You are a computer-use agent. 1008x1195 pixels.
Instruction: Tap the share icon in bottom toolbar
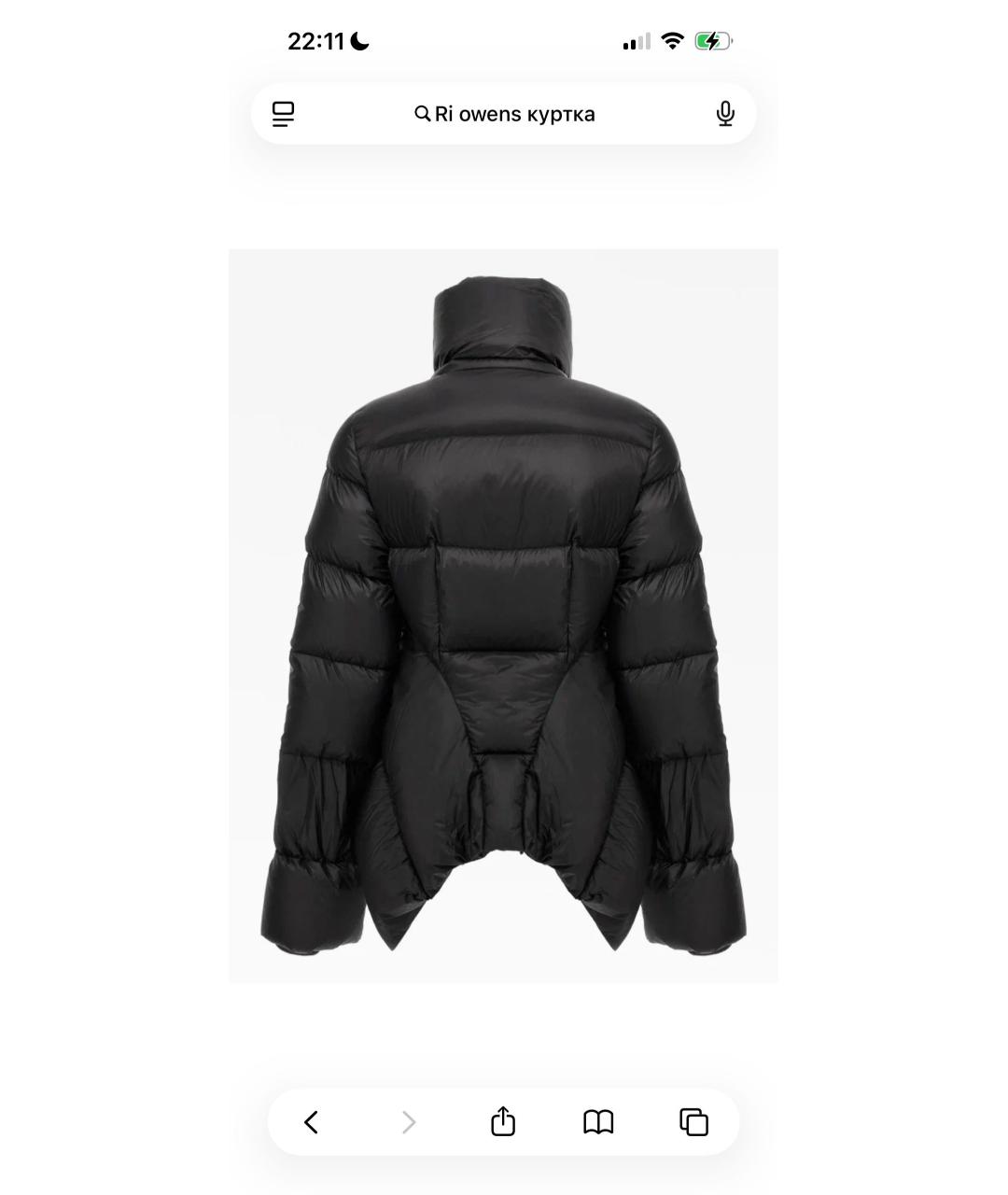pos(504,1122)
